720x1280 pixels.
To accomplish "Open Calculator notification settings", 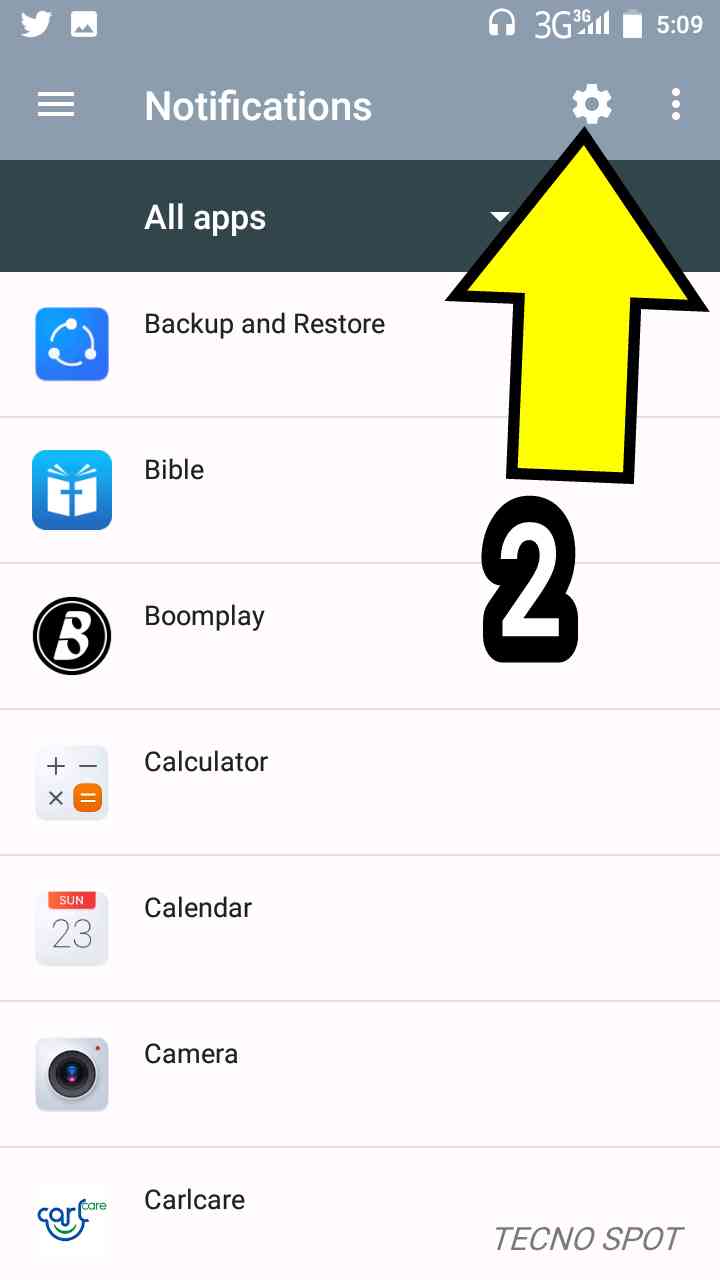I will (360, 782).
